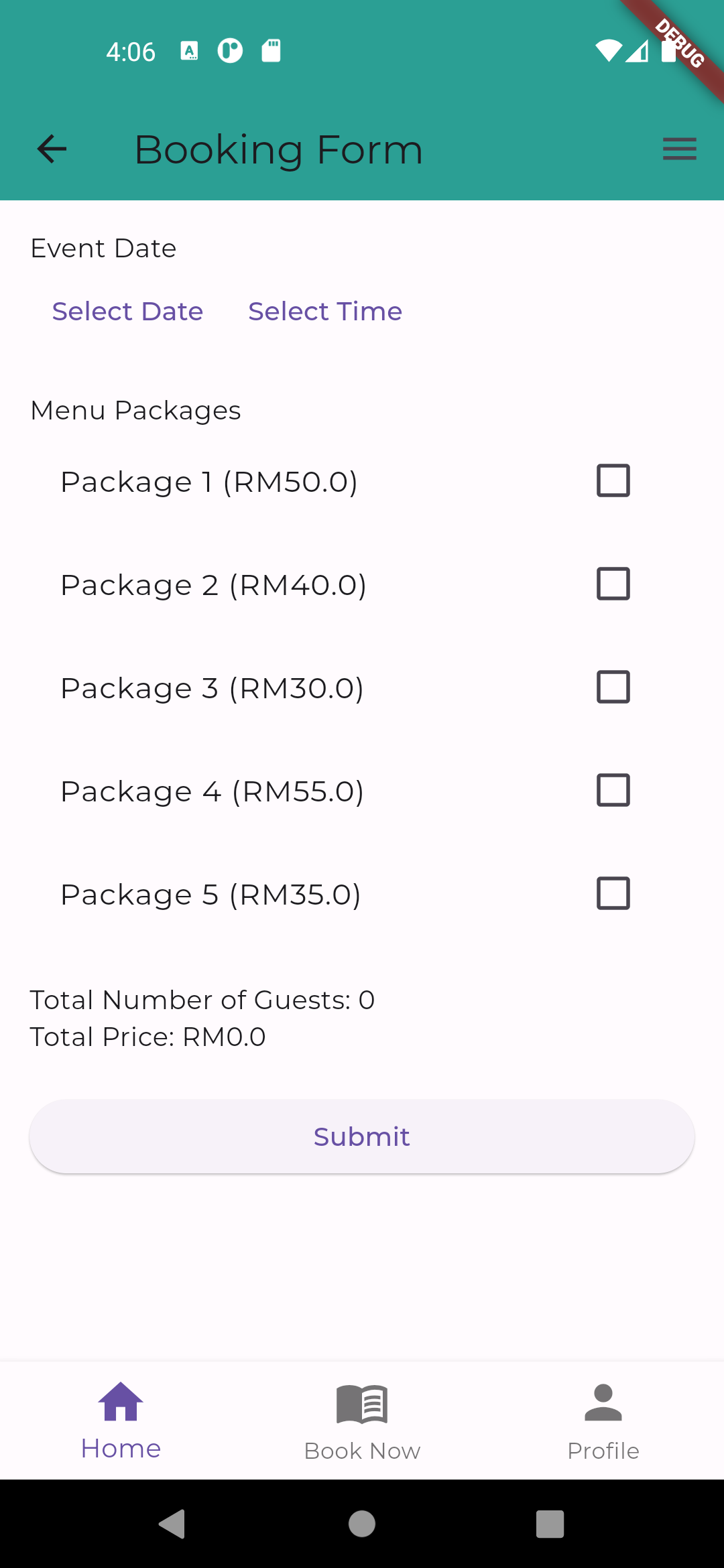The image size is (724, 1568).
Task: Tap the system back button
Action: point(172,1524)
